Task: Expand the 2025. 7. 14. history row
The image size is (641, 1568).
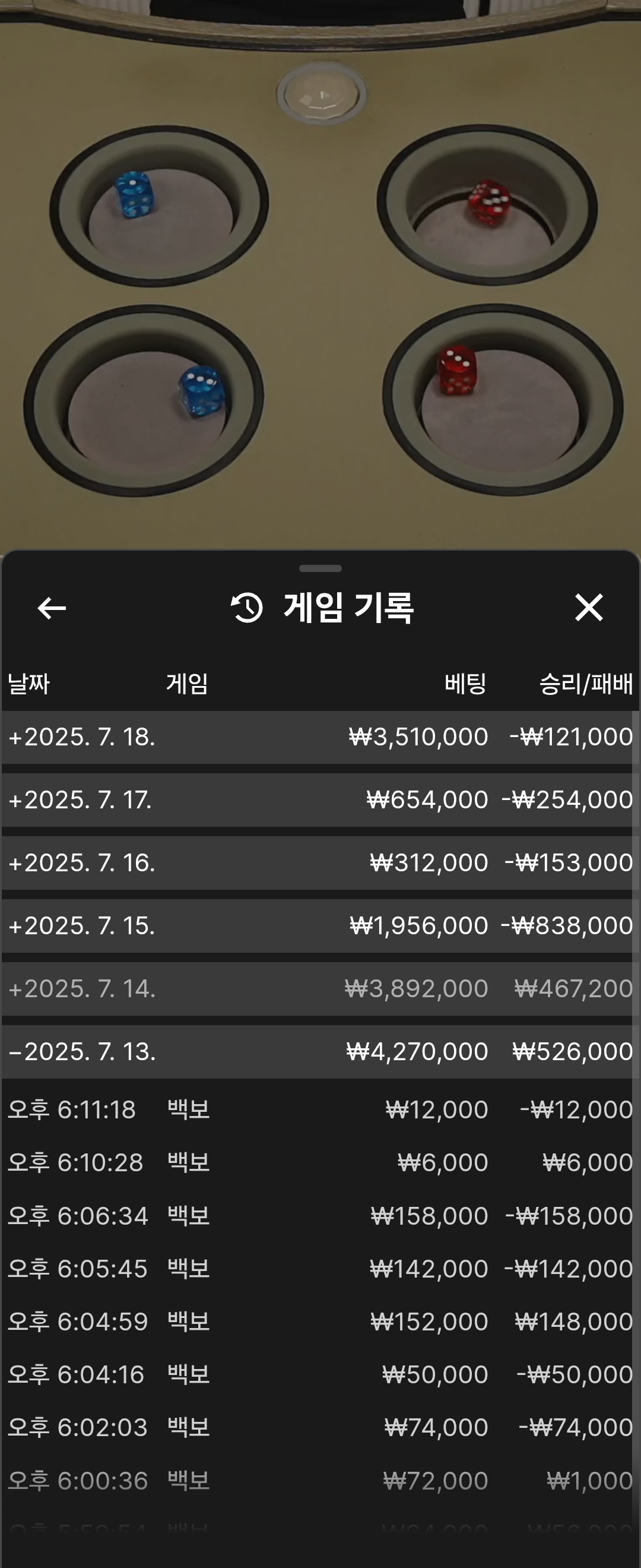Action: (316, 988)
